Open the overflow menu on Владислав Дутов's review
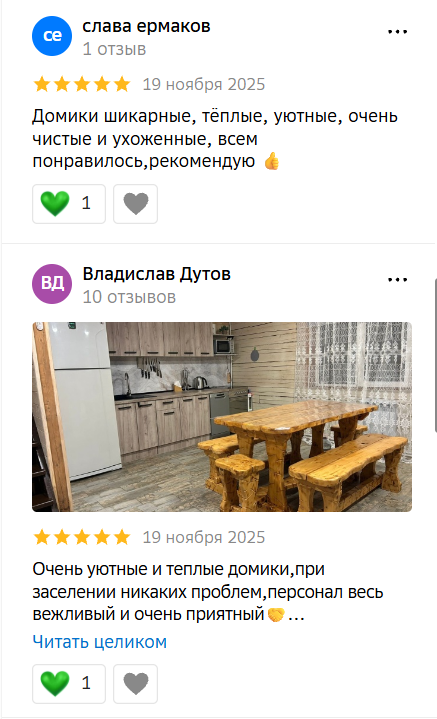Viewport: 437px width, 719px height. pyautogui.click(x=397, y=280)
